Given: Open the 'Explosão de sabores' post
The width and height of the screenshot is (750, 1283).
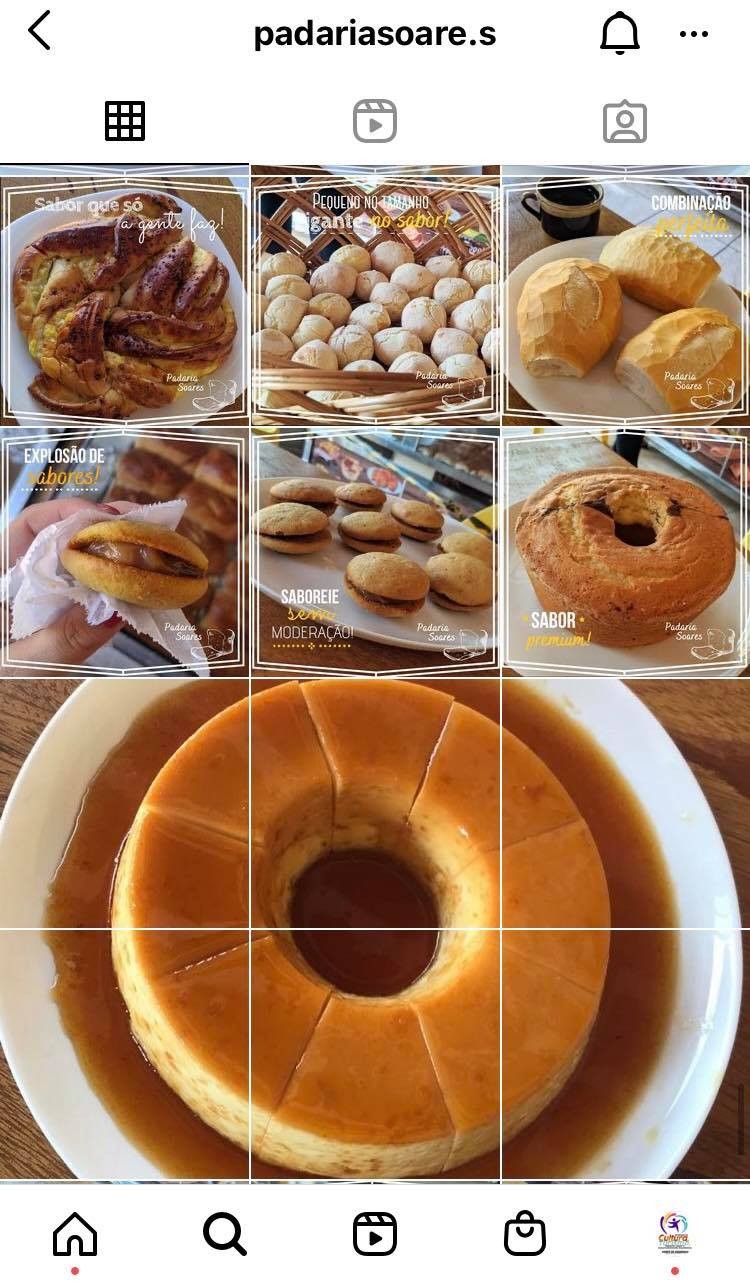Looking at the screenshot, I should tap(124, 552).
